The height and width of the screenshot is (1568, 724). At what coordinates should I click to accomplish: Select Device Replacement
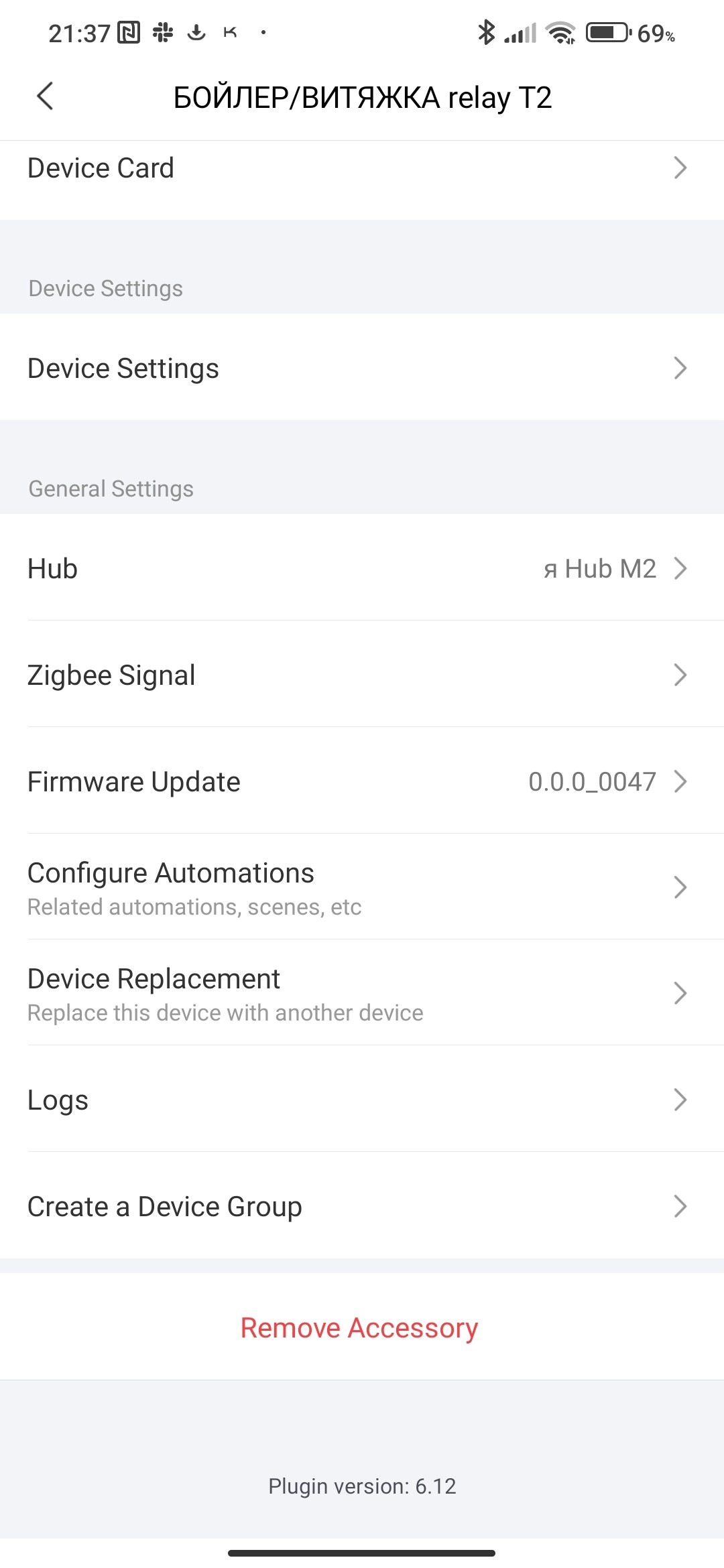(x=362, y=993)
